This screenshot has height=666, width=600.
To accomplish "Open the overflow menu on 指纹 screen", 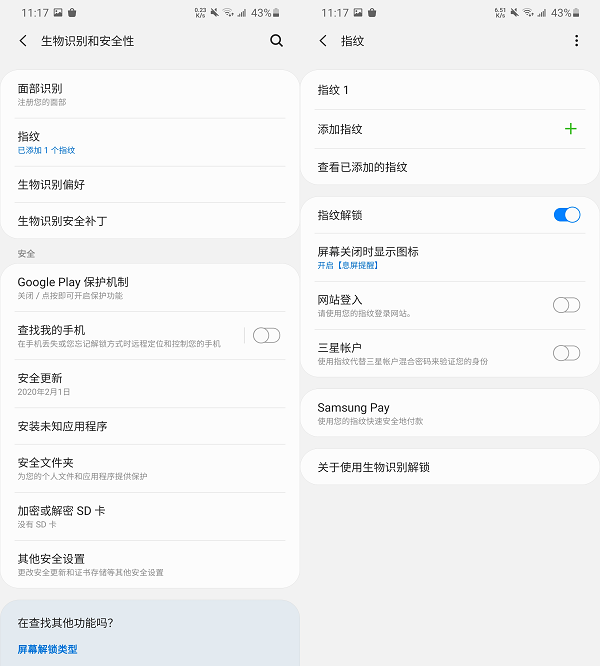I will (x=576, y=41).
